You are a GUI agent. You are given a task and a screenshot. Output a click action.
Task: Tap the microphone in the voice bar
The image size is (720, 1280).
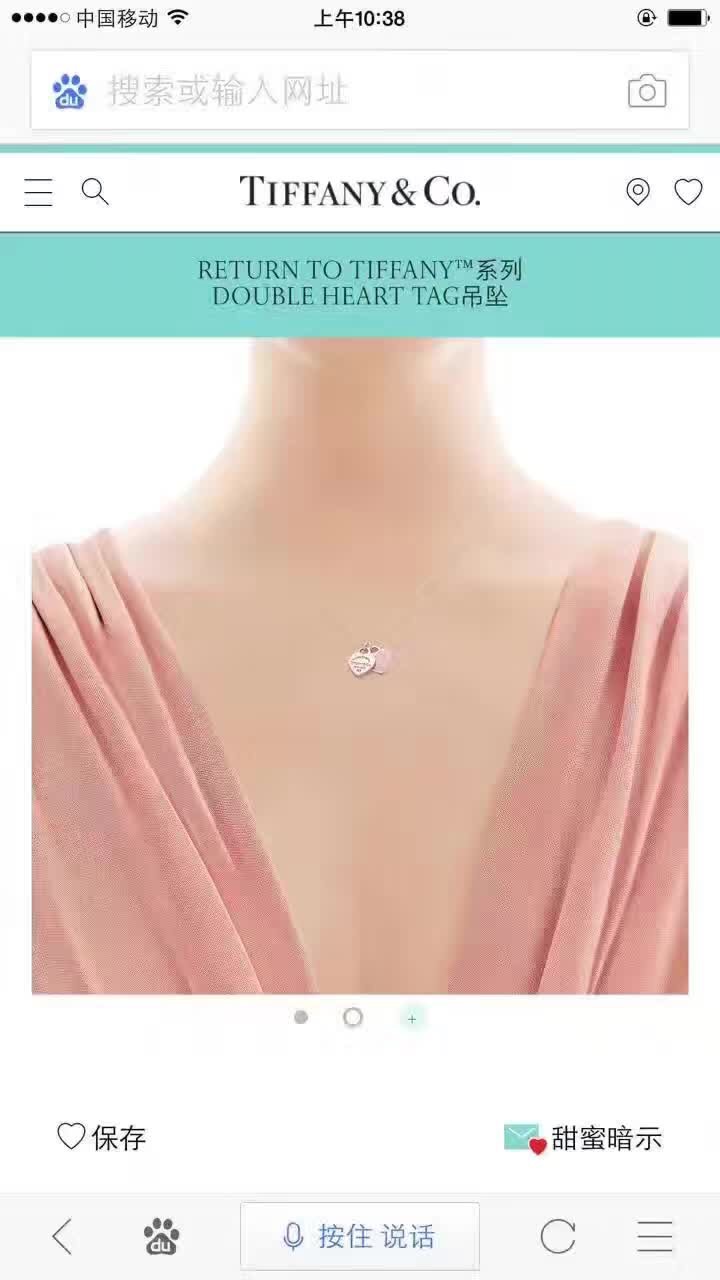click(292, 1237)
